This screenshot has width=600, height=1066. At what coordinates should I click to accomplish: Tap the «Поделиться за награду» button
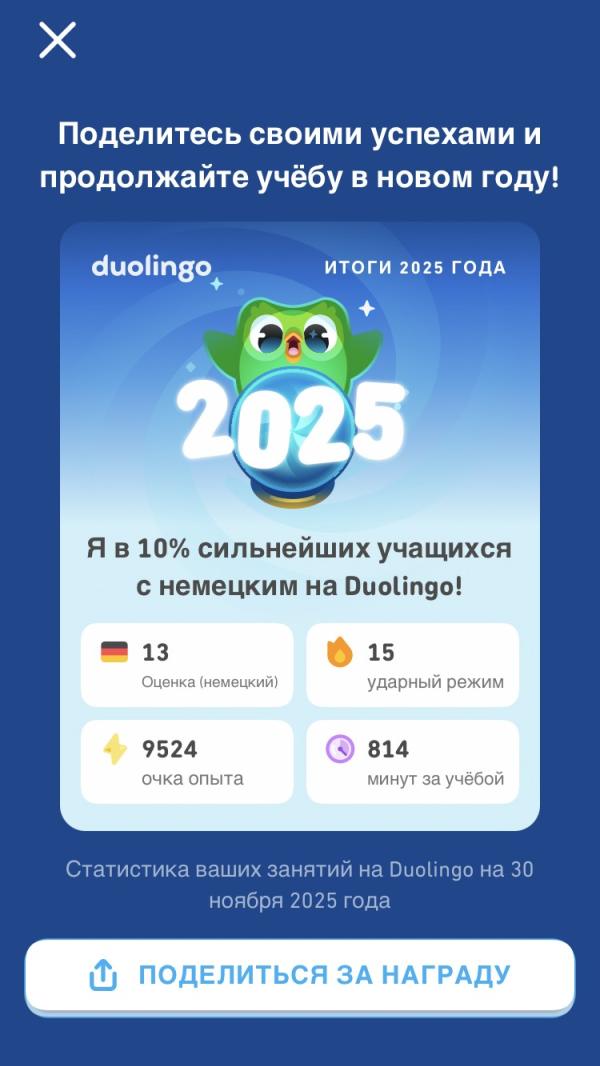(x=300, y=975)
